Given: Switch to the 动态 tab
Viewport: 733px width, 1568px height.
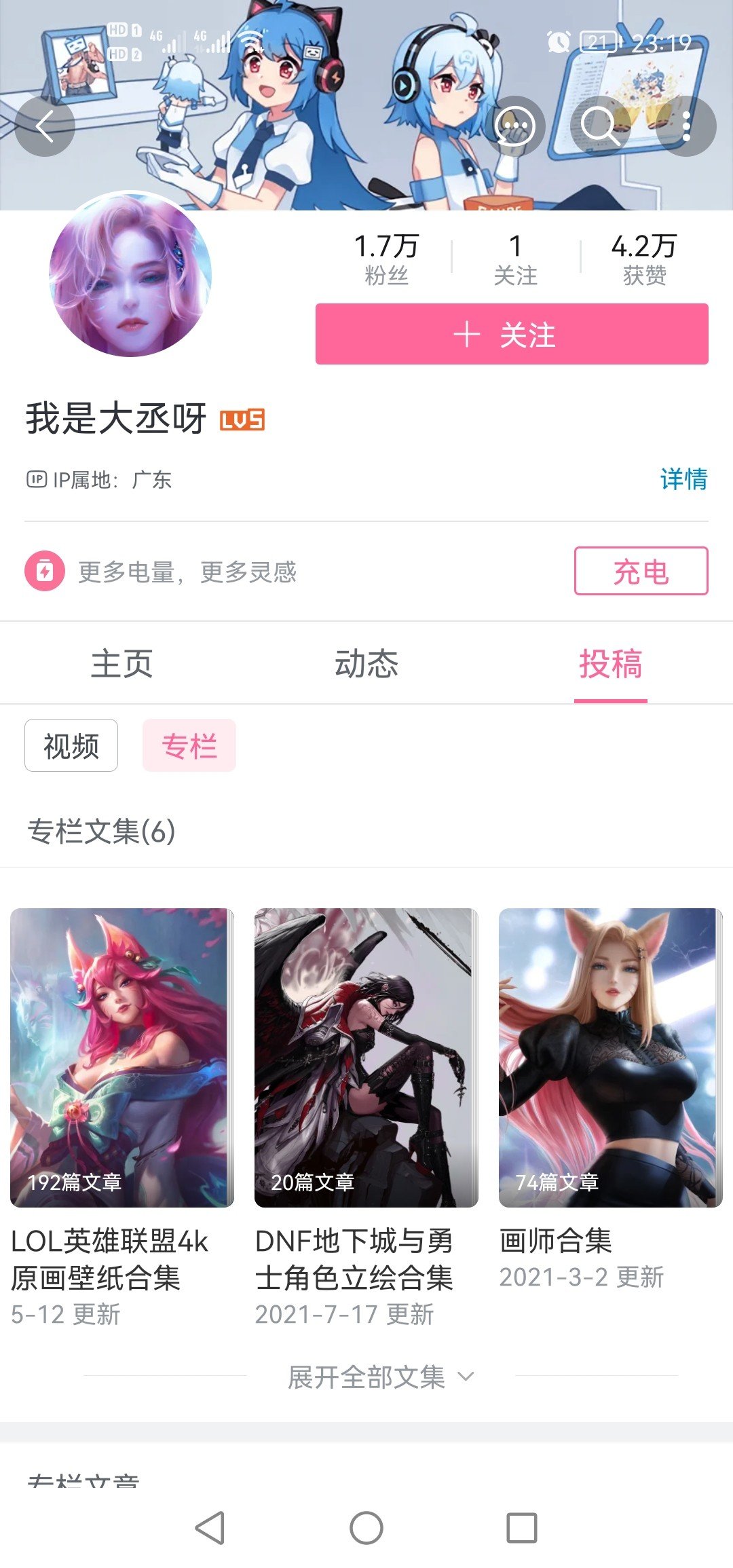Looking at the screenshot, I should [x=366, y=663].
